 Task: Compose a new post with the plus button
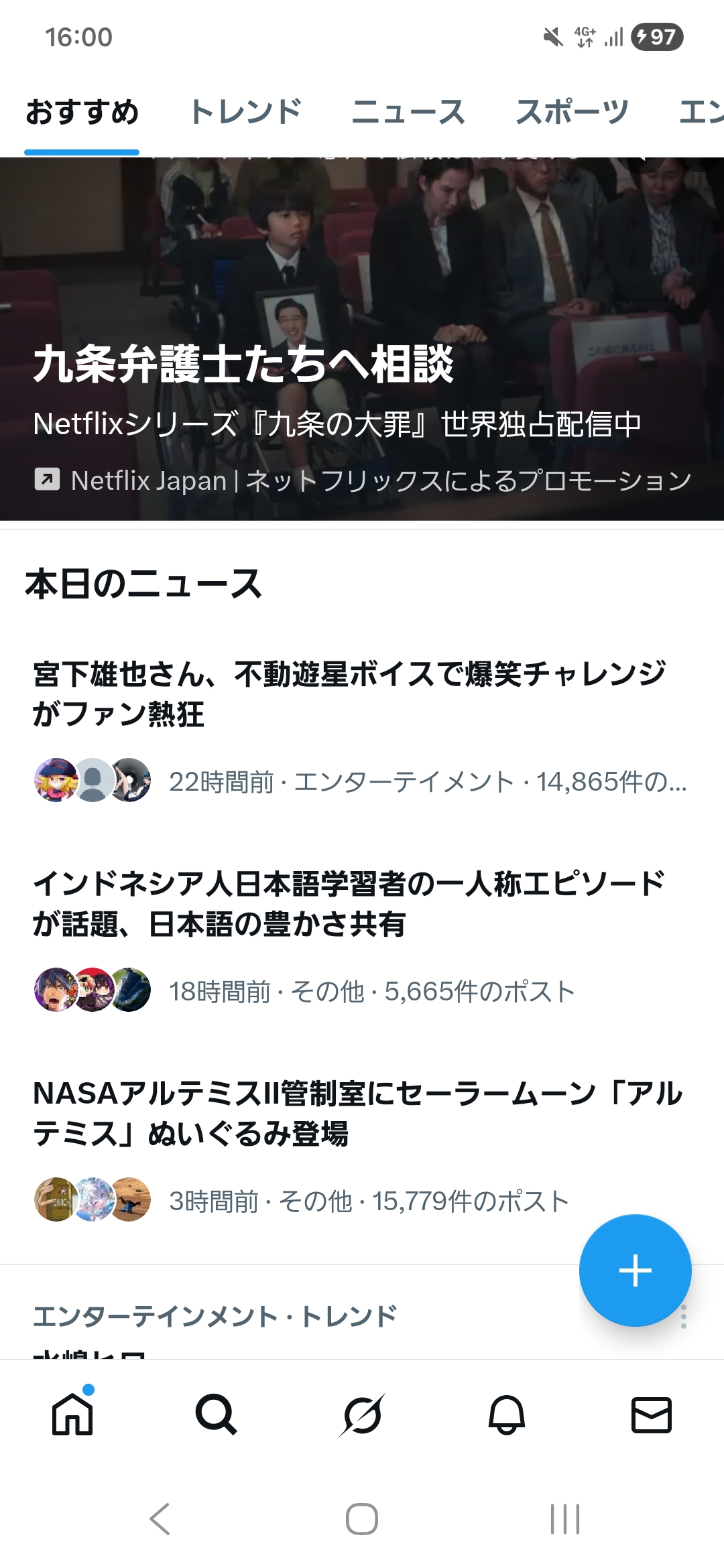click(x=635, y=1270)
